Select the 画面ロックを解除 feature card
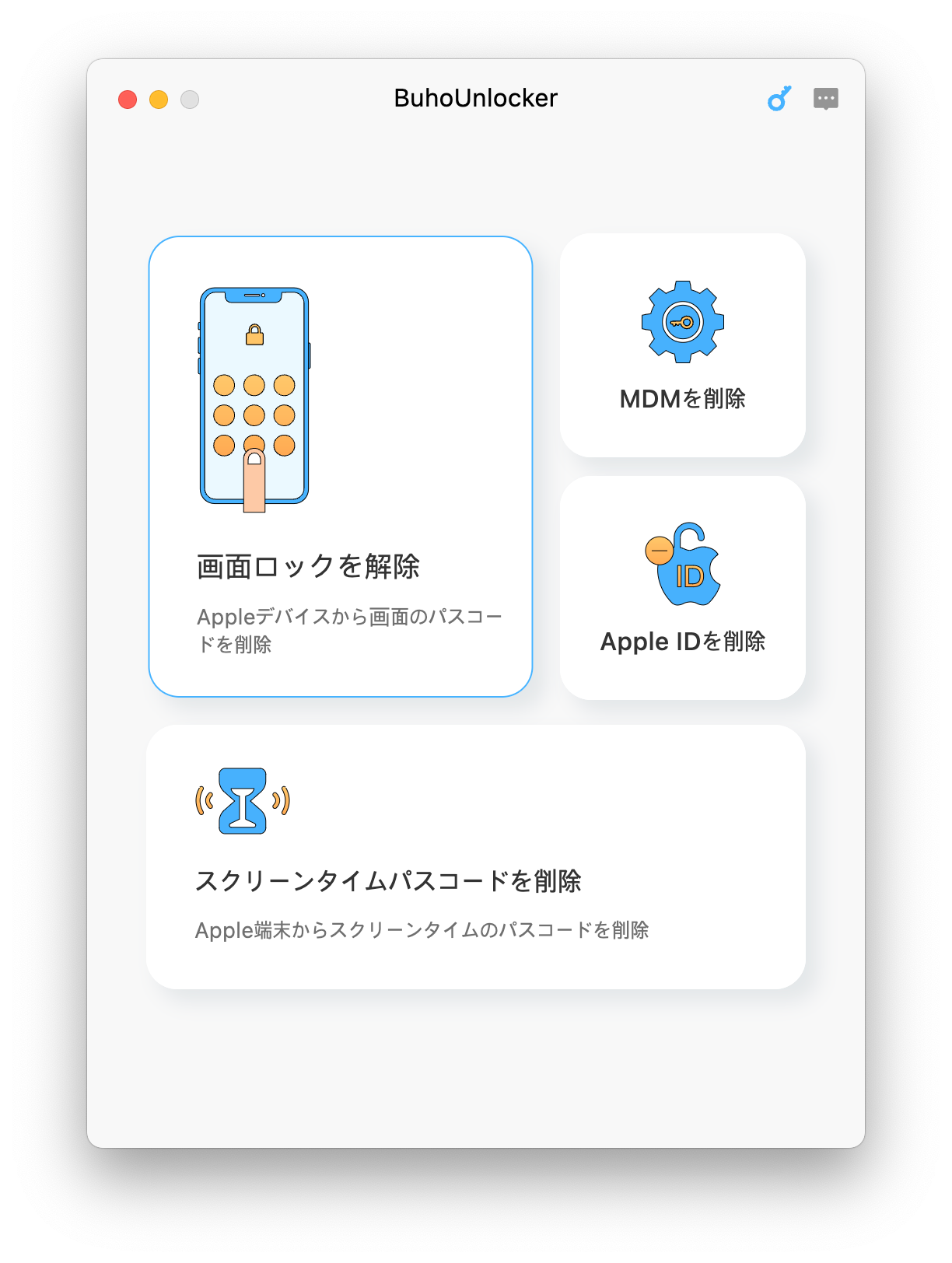Screen dimensions: 952x1263 (341, 467)
